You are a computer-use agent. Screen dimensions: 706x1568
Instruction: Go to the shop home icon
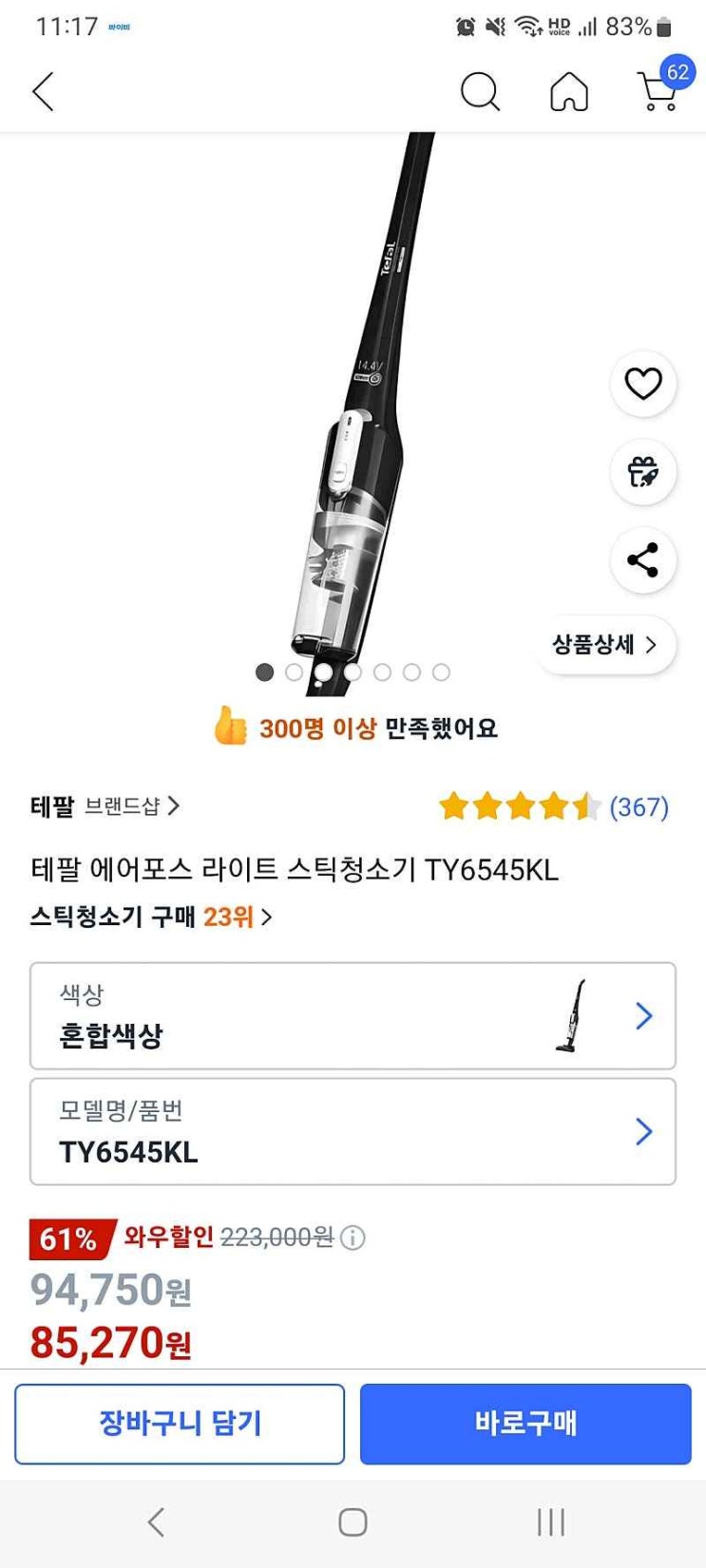coord(569,92)
